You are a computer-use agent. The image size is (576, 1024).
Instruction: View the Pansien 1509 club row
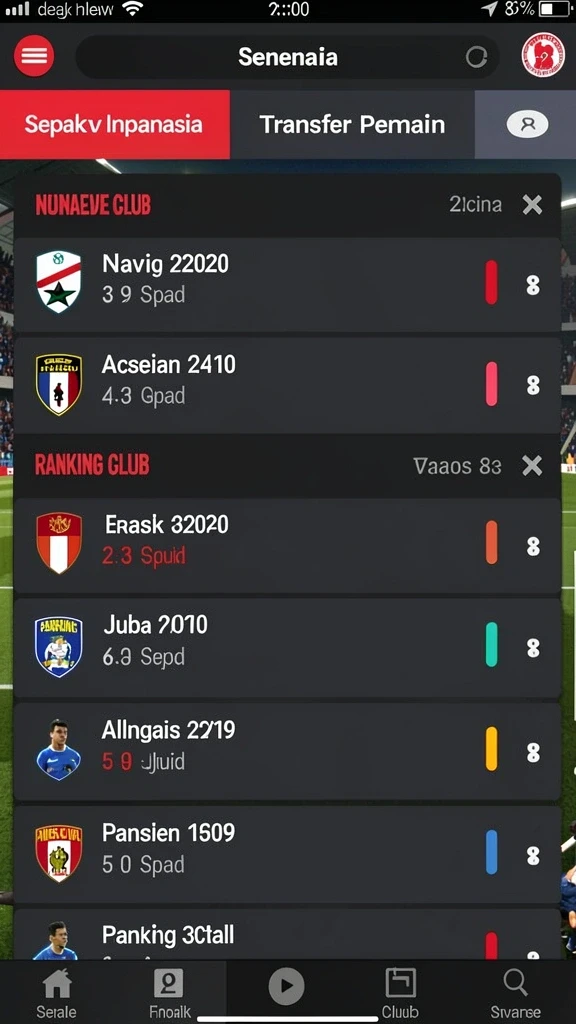(x=287, y=853)
